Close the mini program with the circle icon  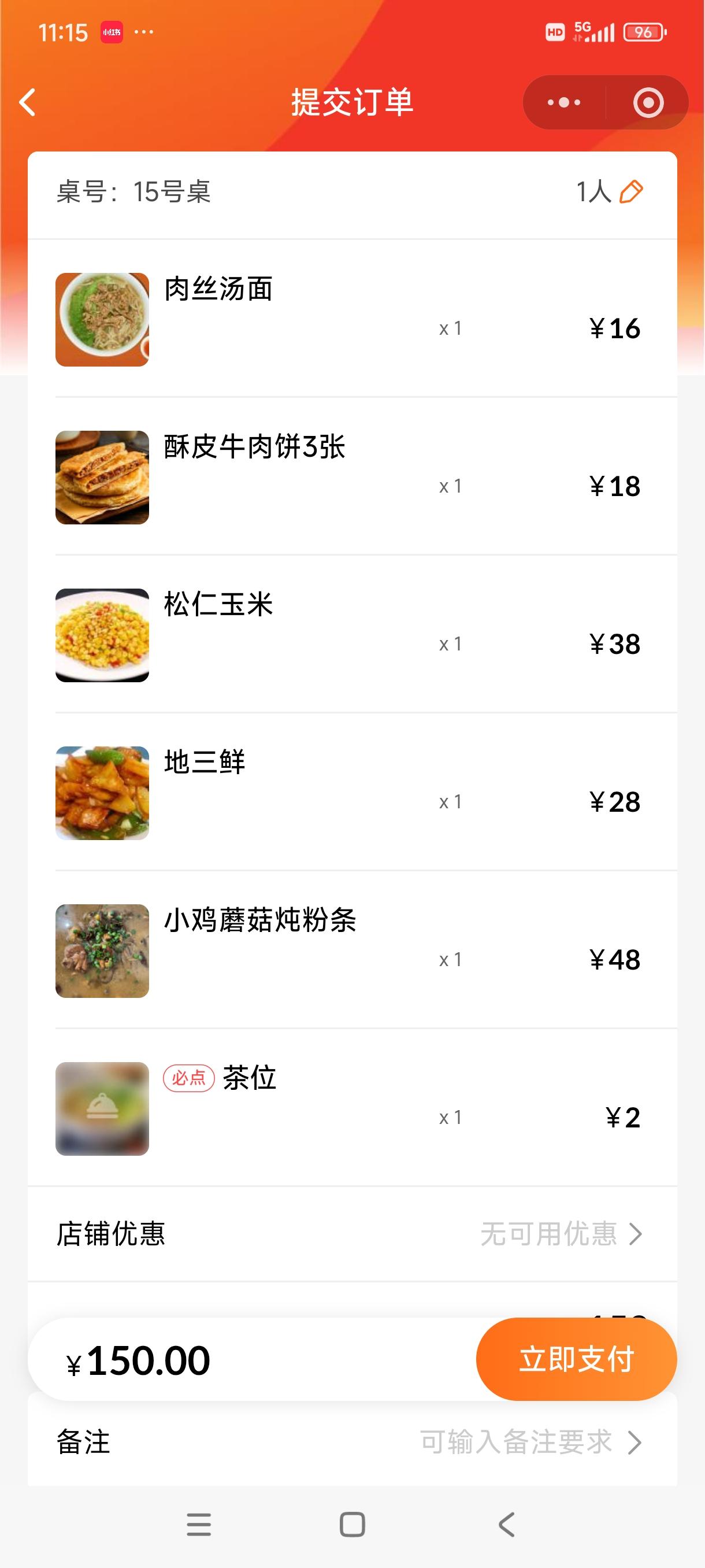tap(648, 102)
